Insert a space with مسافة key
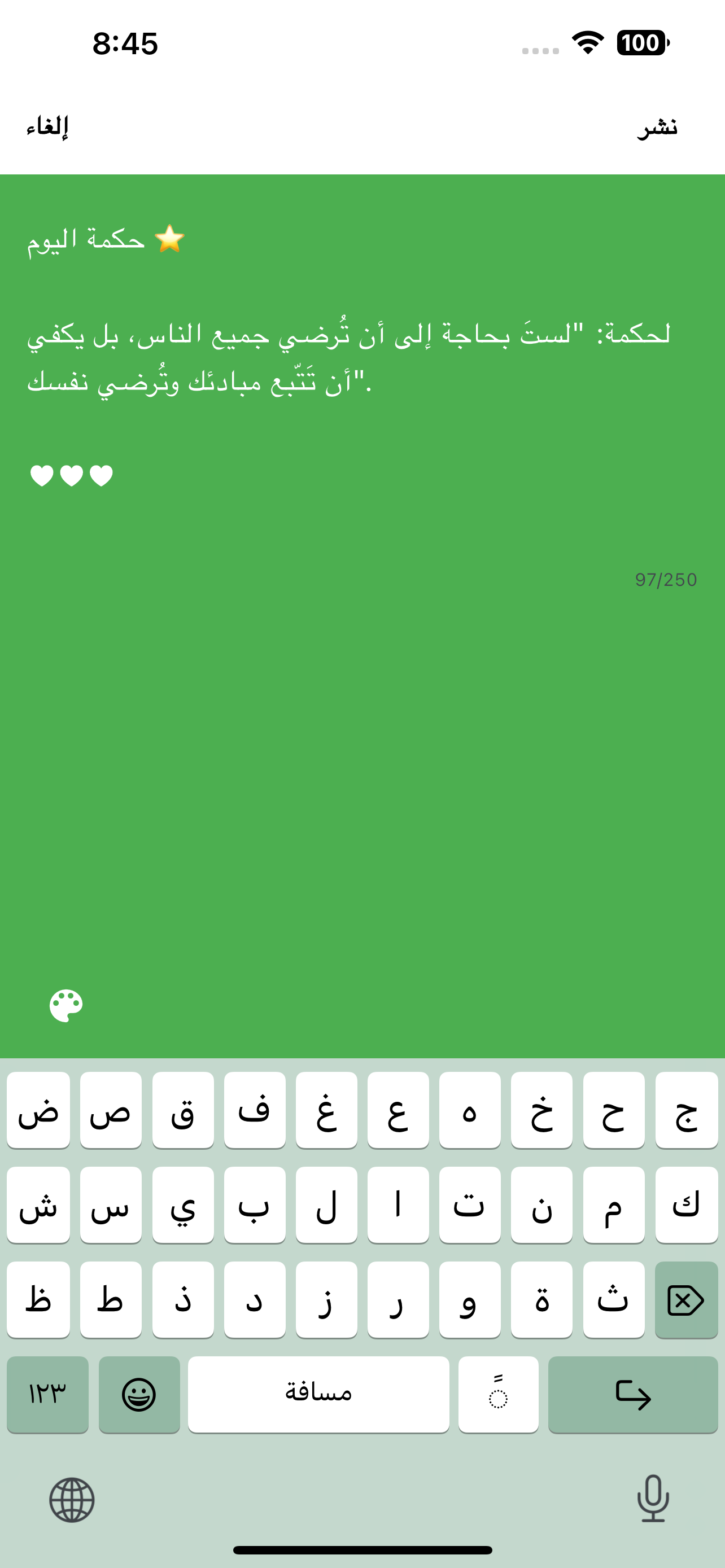Screen dimensions: 725x1568 click(318, 1394)
